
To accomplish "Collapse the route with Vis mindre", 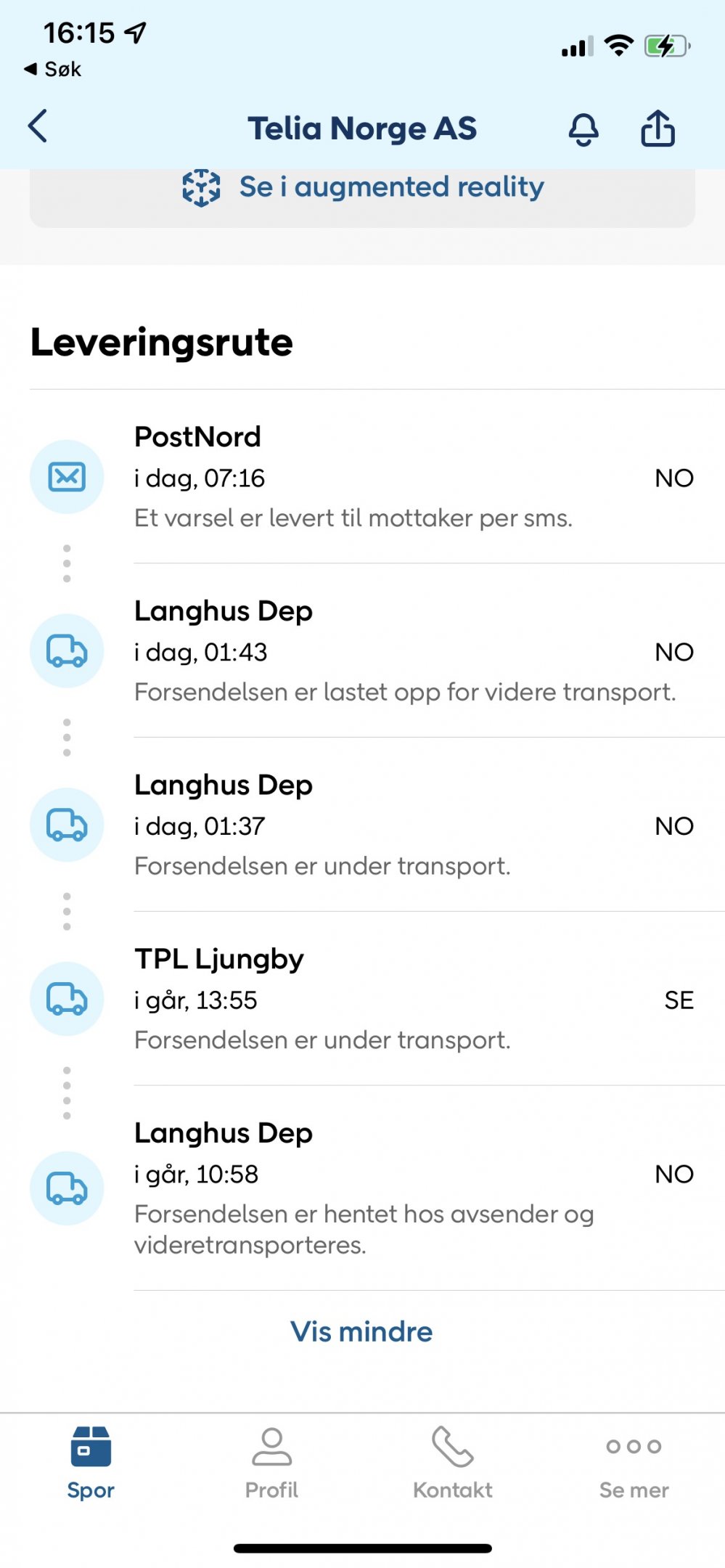I will coord(361,1332).
